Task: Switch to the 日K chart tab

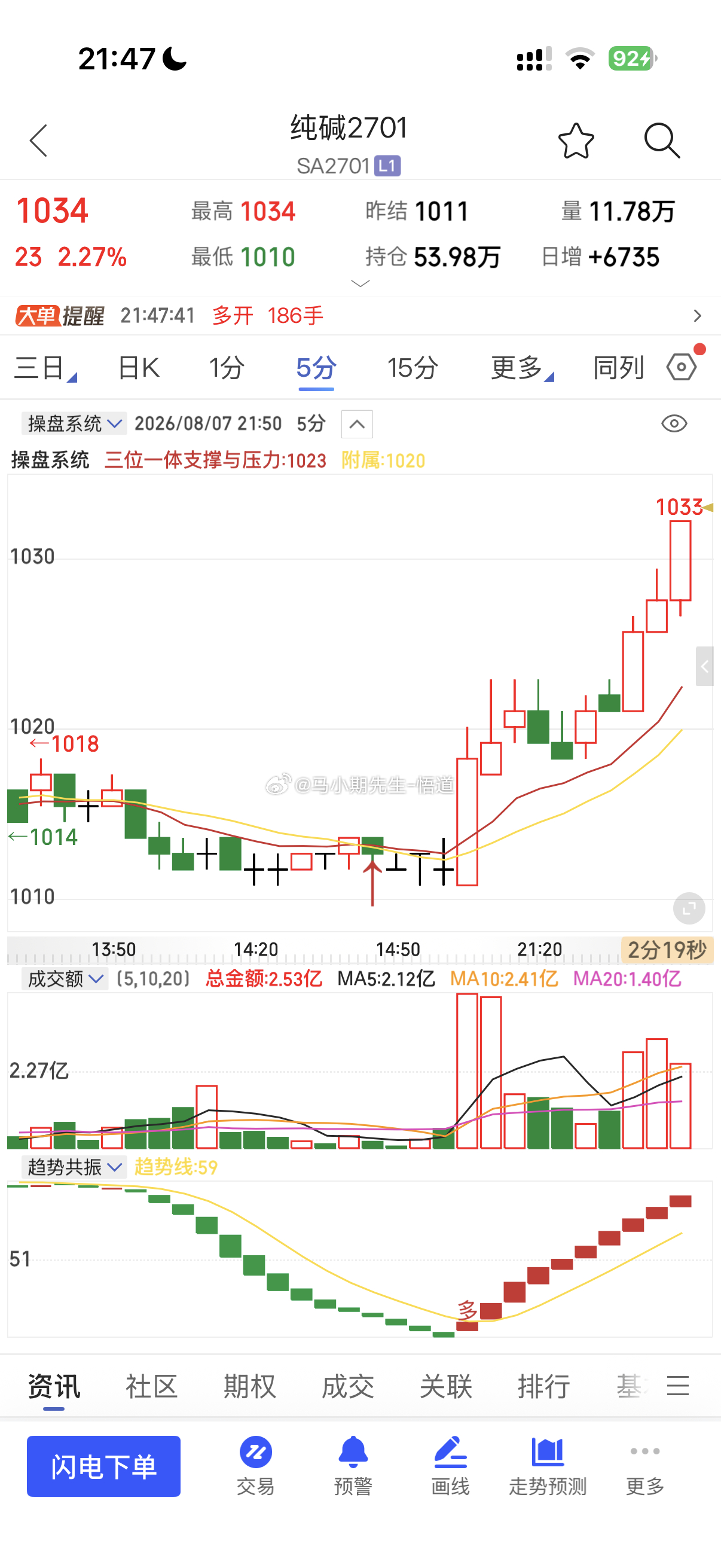Action: tap(139, 368)
